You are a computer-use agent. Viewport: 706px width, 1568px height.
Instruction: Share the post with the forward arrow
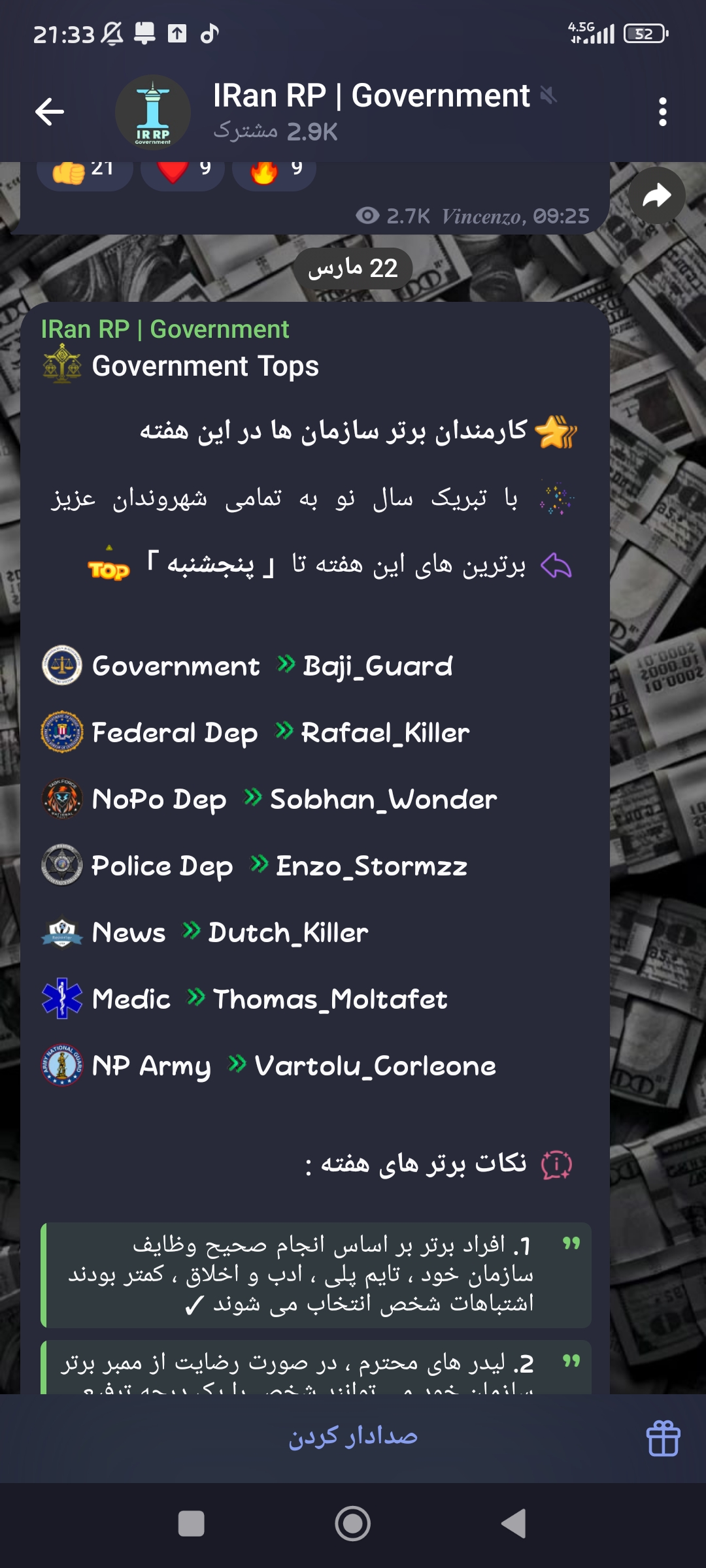(656, 195)
